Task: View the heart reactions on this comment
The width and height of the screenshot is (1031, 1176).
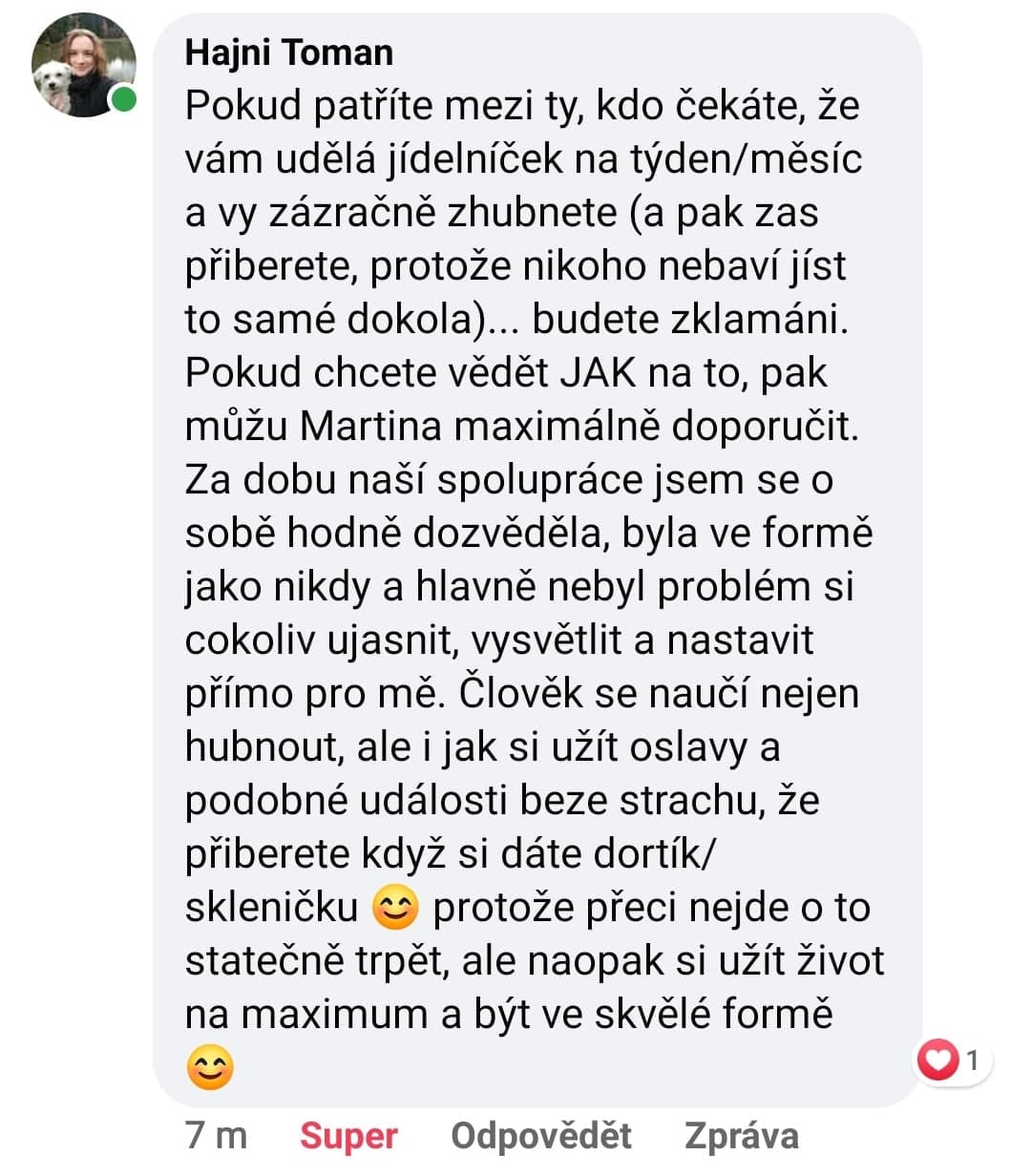Action: [952, 1060]
